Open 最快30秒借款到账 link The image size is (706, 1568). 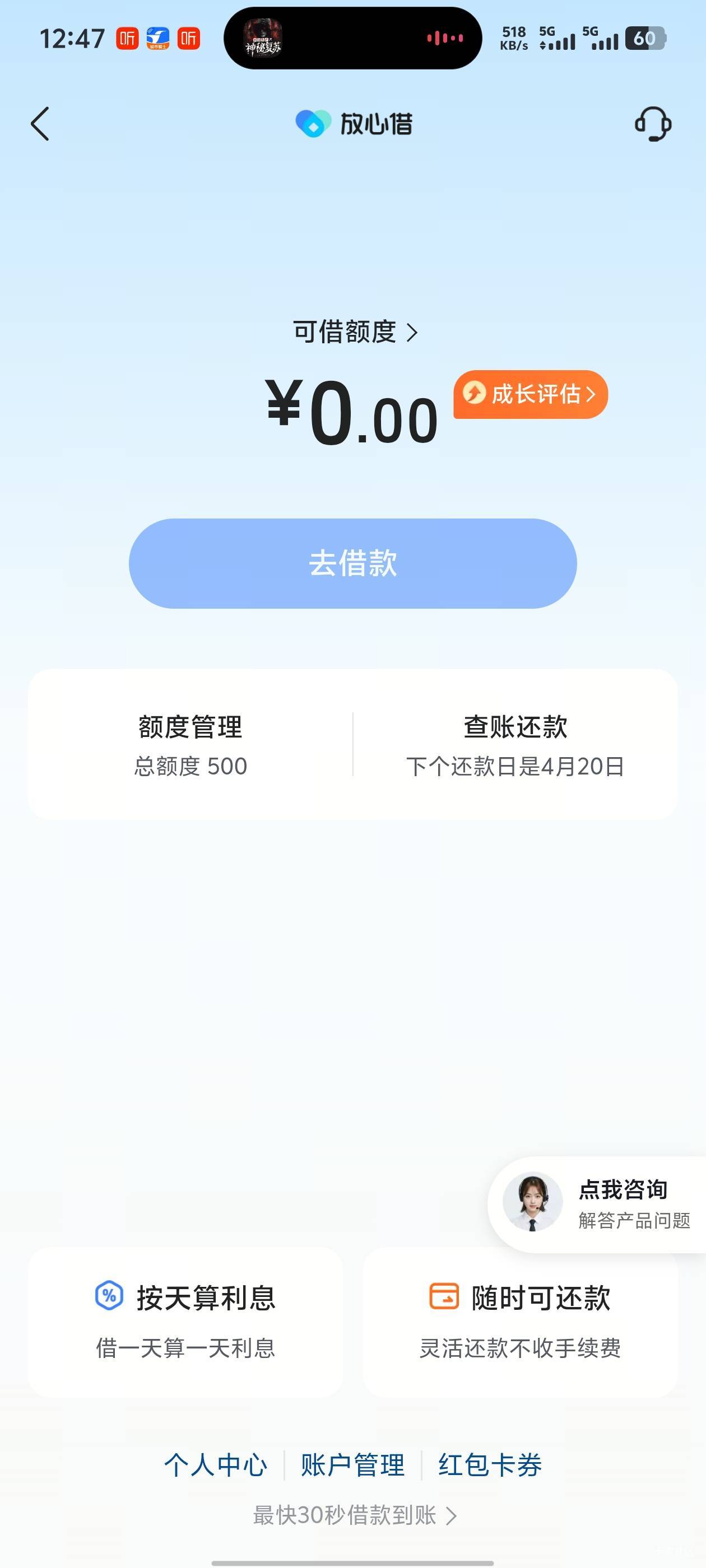pyautogui.click(x=354, y=1515)
